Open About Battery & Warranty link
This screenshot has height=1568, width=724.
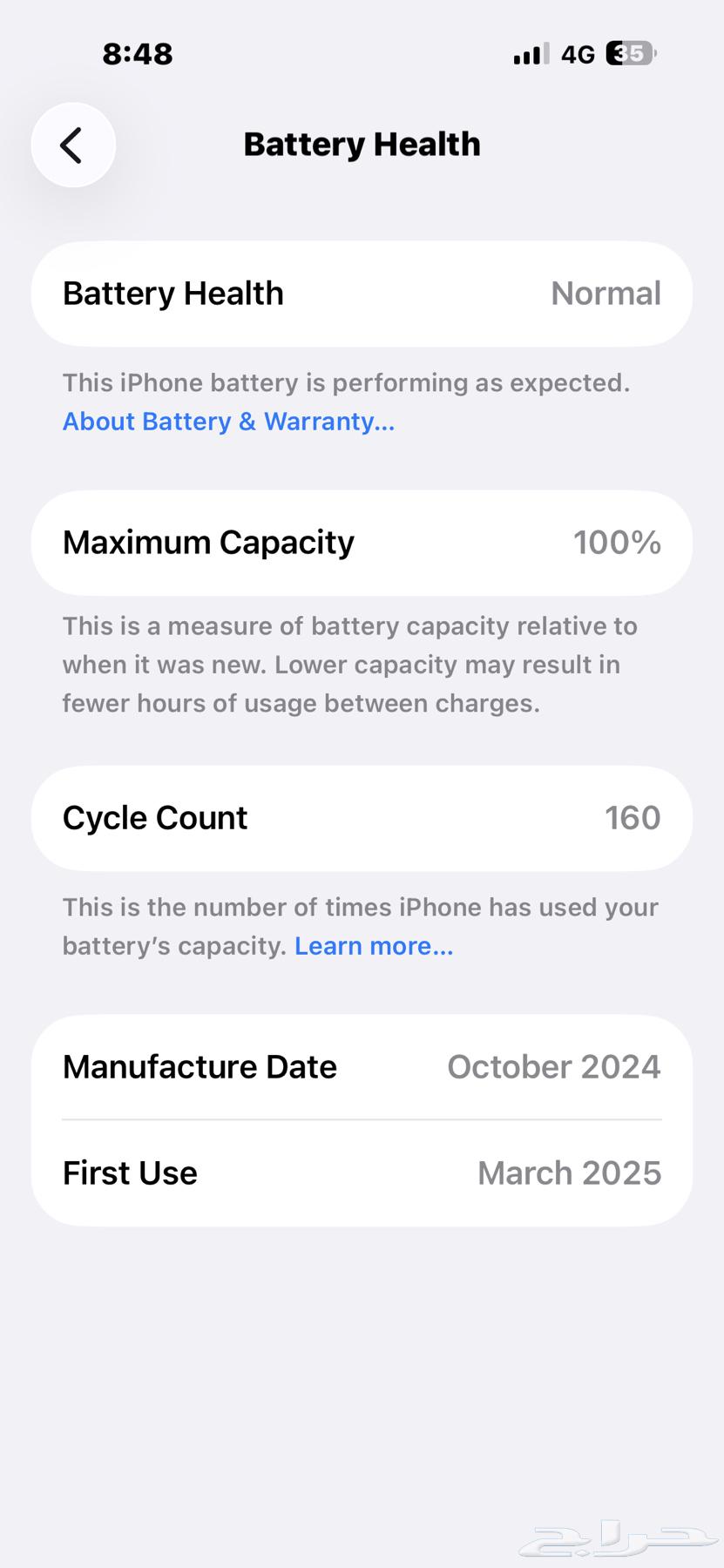coord(227,422)
